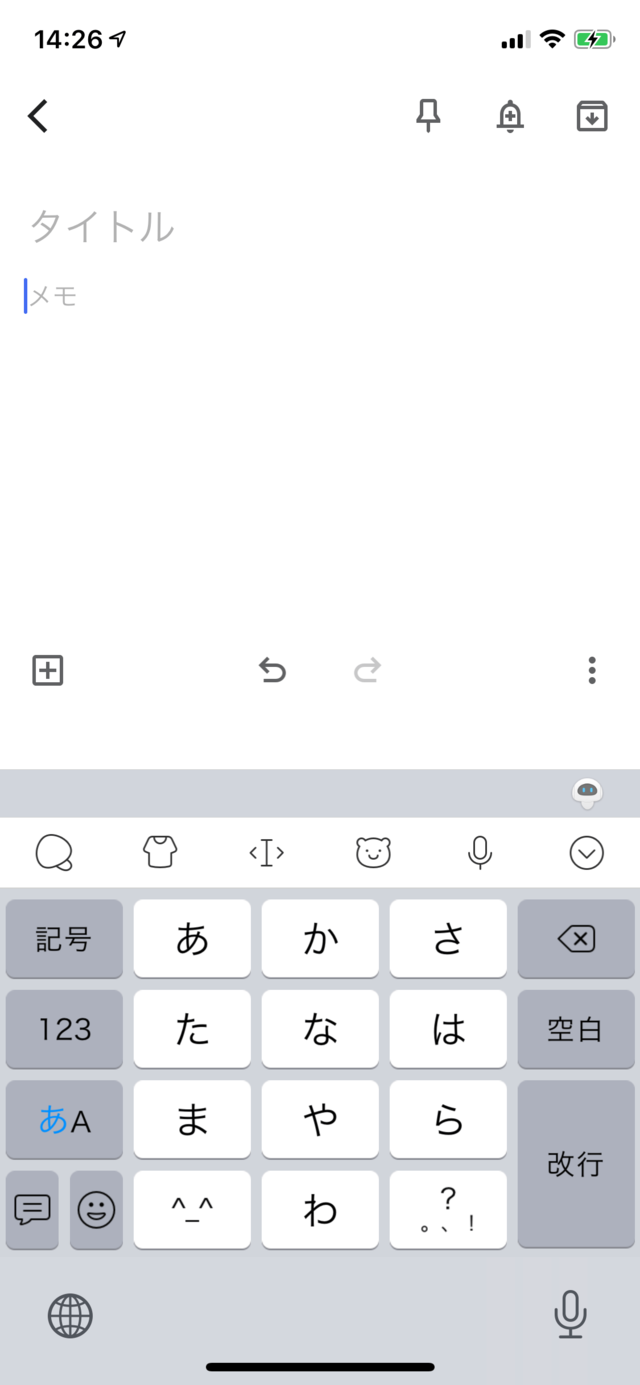Tap the keyboard's shirt theme icon

point(160,852)
